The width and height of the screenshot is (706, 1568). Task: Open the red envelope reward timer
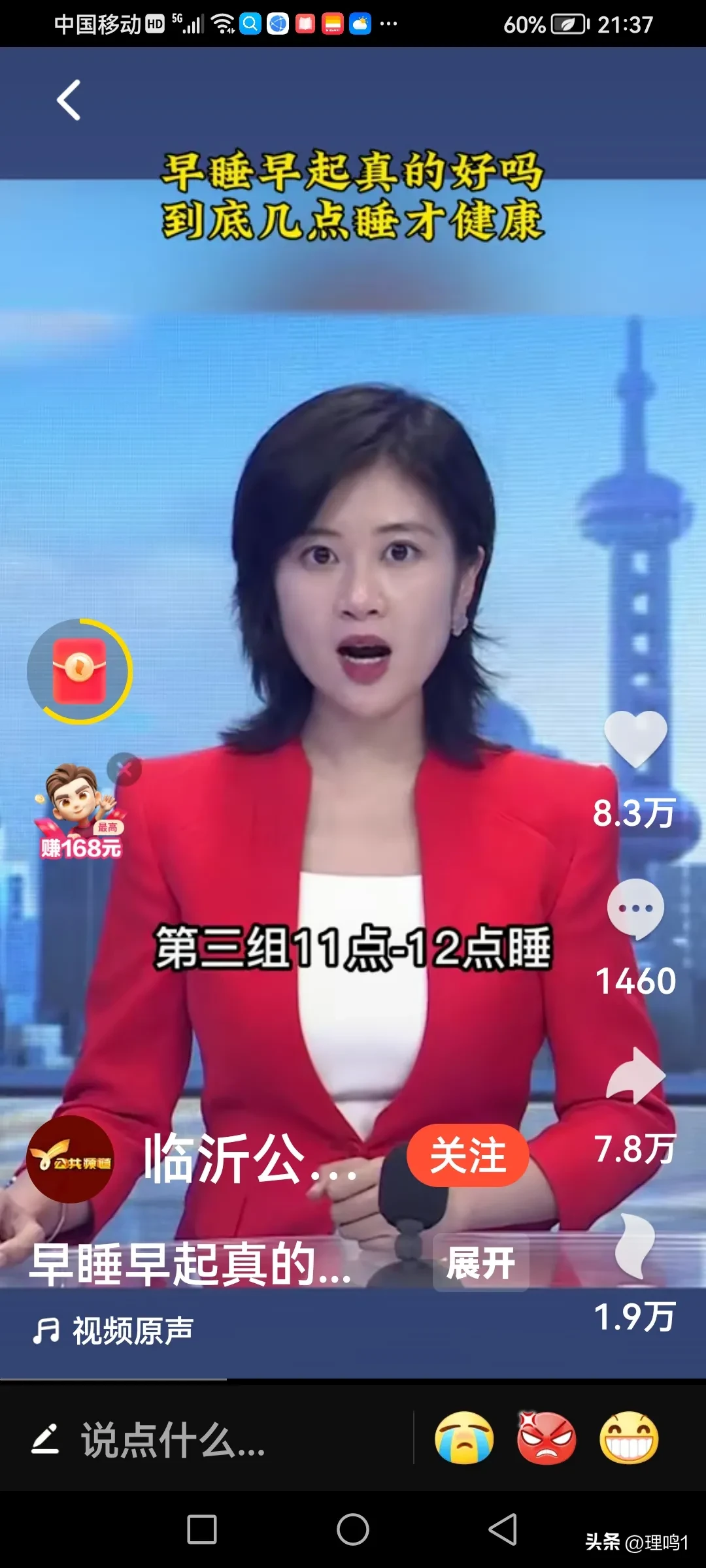[x=80, y=671]
